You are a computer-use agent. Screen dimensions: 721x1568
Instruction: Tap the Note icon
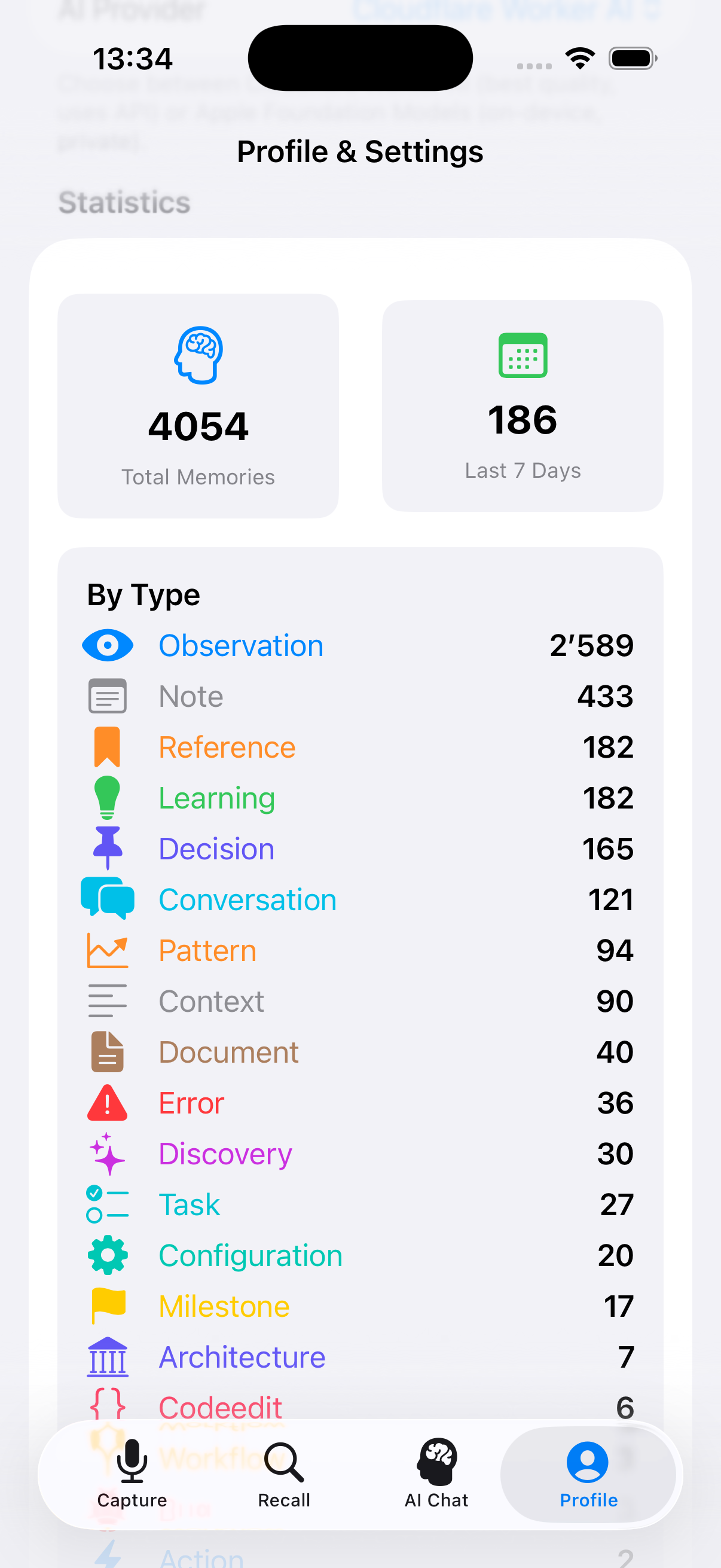[x=107, y=695]
